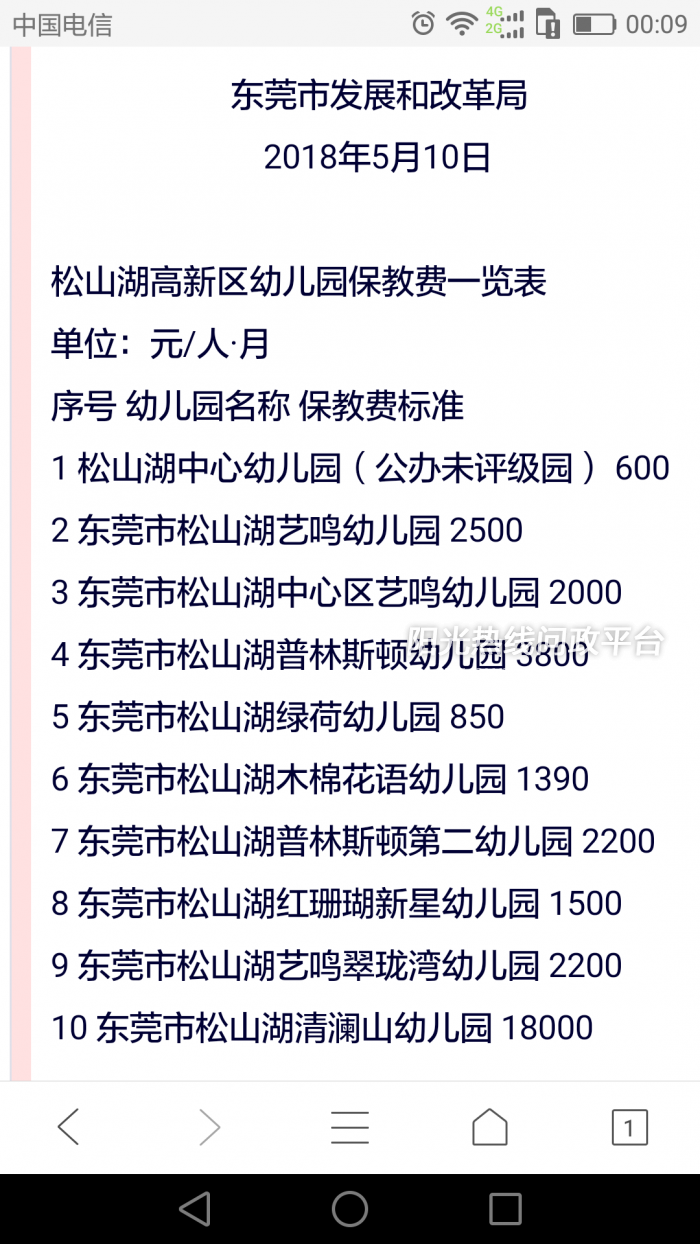Open the recent apps overview
Image resolution: width=700 pixels, height=1244 pixels.
click(x=505, y=1208)
